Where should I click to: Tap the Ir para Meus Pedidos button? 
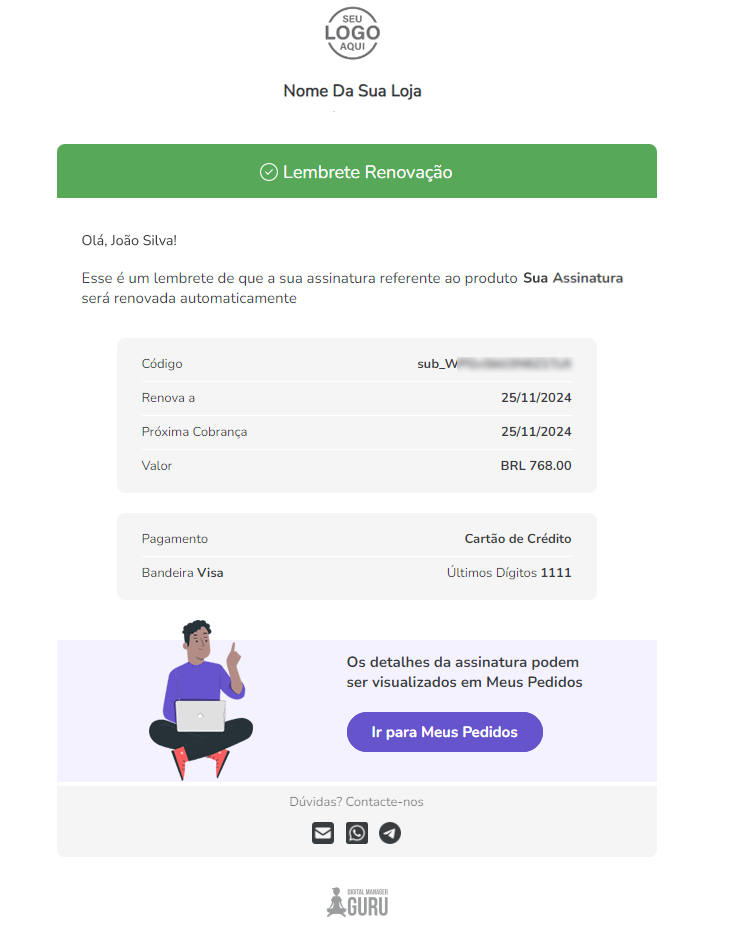pyautogui.click(x=444, y=732)
